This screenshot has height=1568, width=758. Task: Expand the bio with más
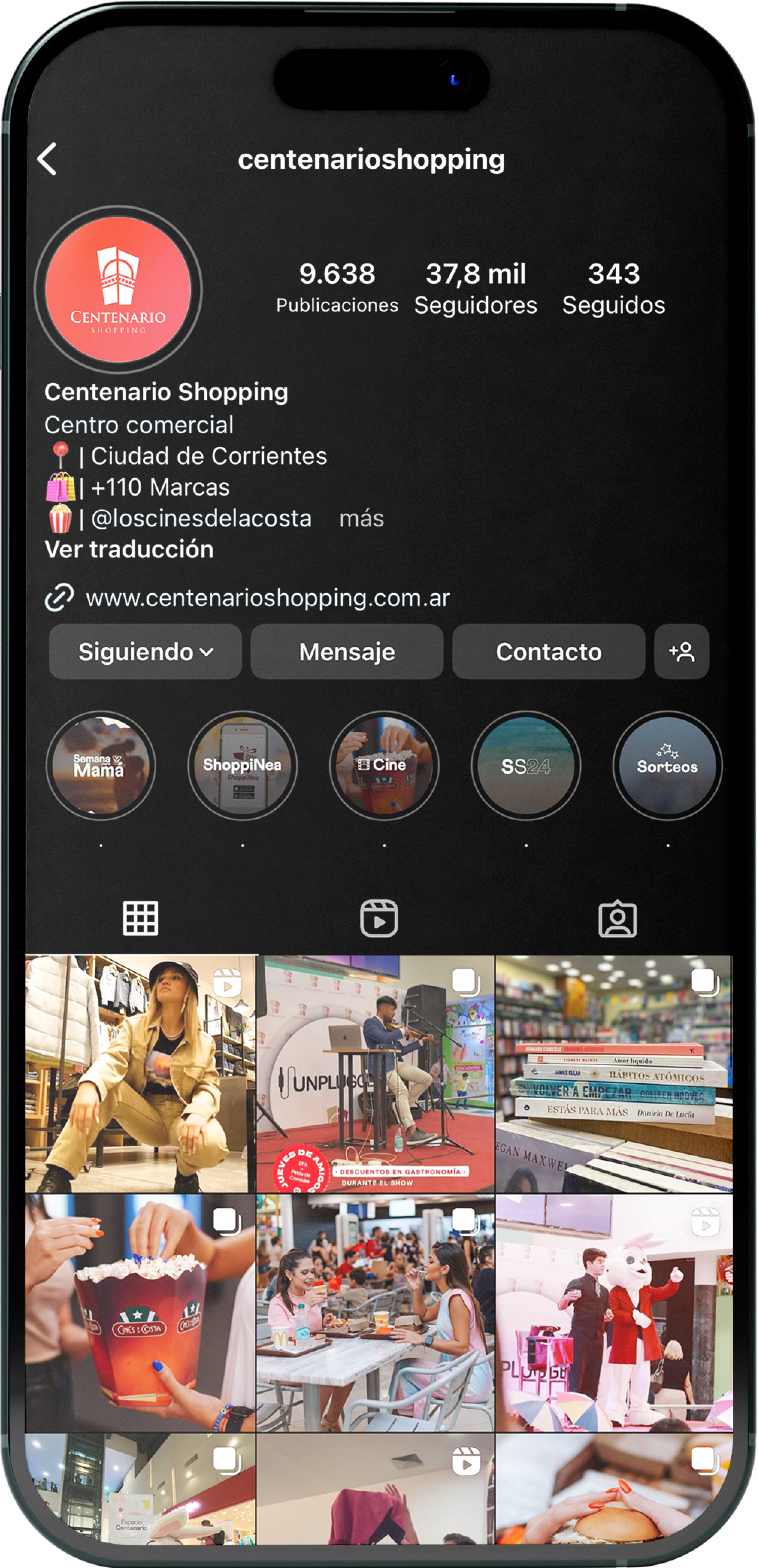[361, 519]
